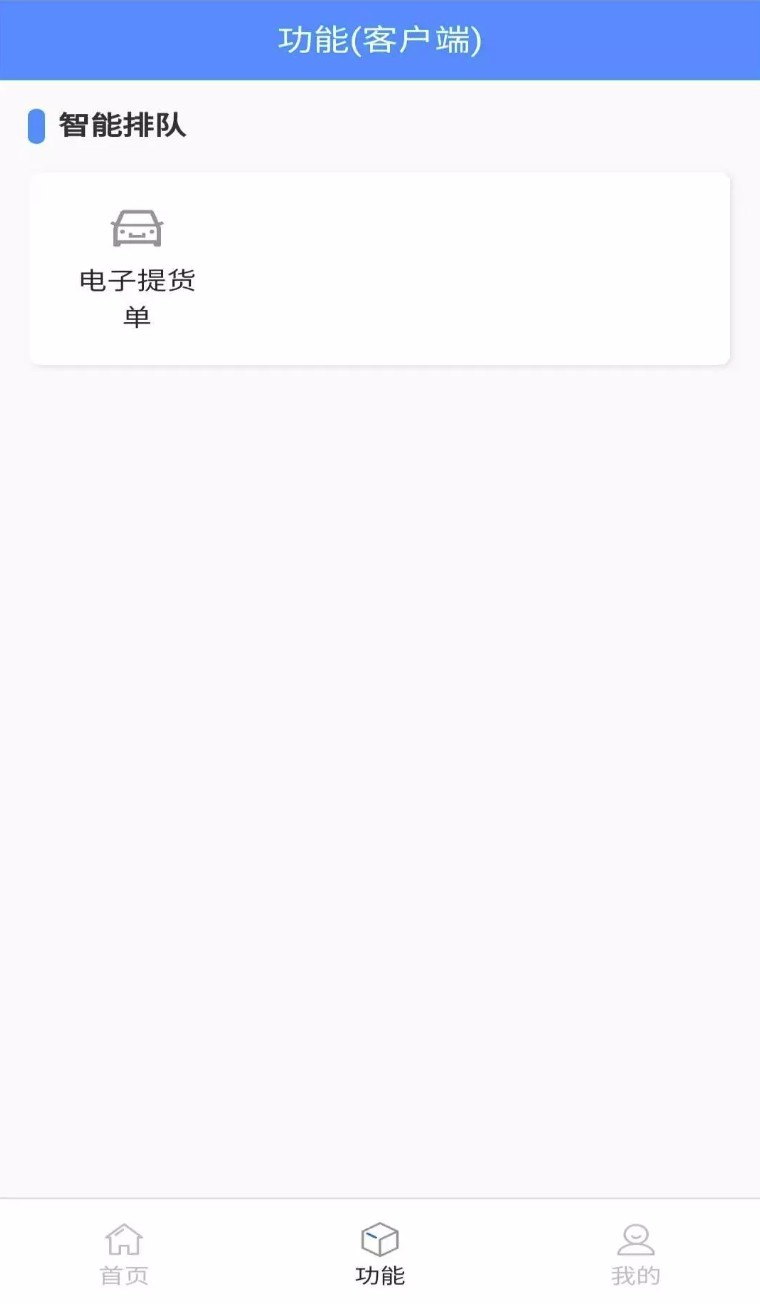Open the 电子提货单 function
This screenshot has height=1304, width=760.
(x=137, y=267)
